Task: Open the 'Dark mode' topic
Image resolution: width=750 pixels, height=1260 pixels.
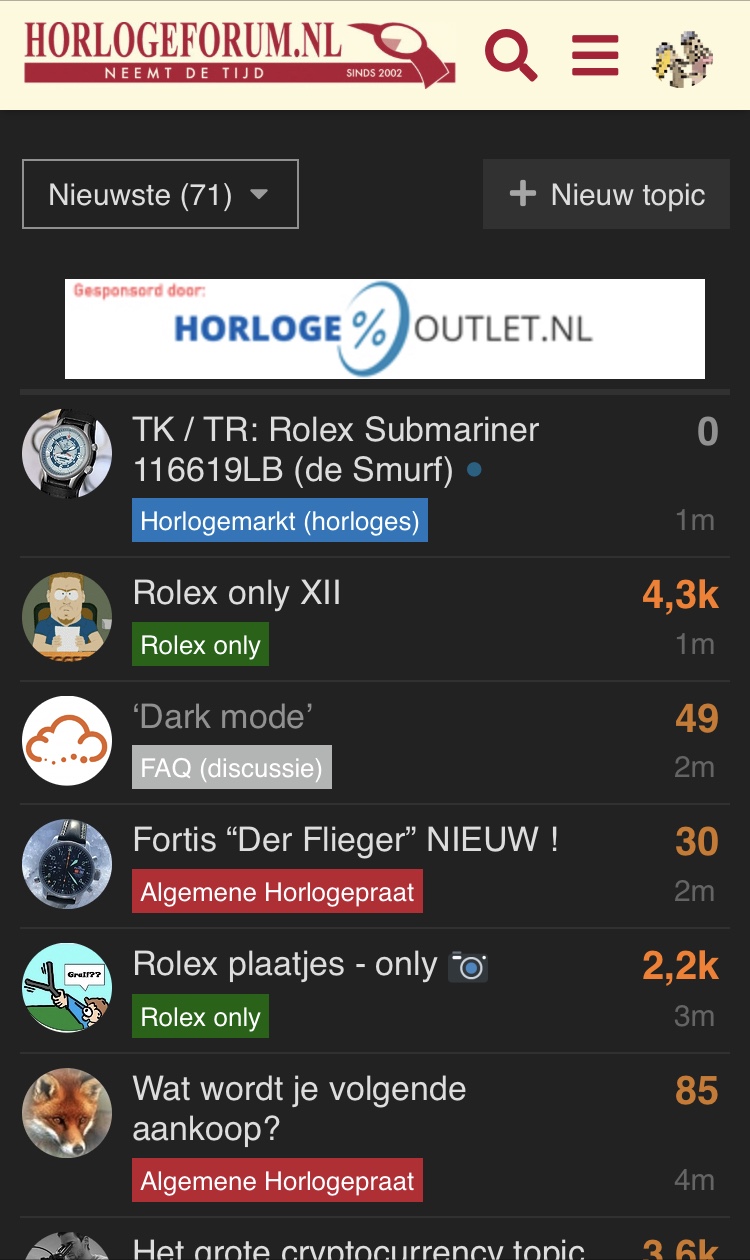Action: click(x=223, y=717)
